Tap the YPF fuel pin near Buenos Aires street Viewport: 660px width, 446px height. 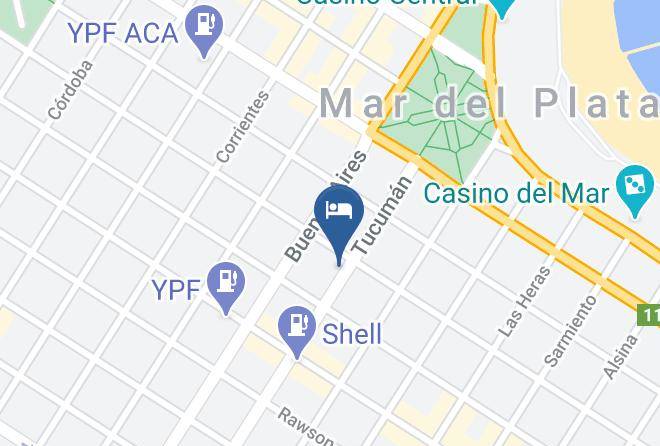point(226,288)
